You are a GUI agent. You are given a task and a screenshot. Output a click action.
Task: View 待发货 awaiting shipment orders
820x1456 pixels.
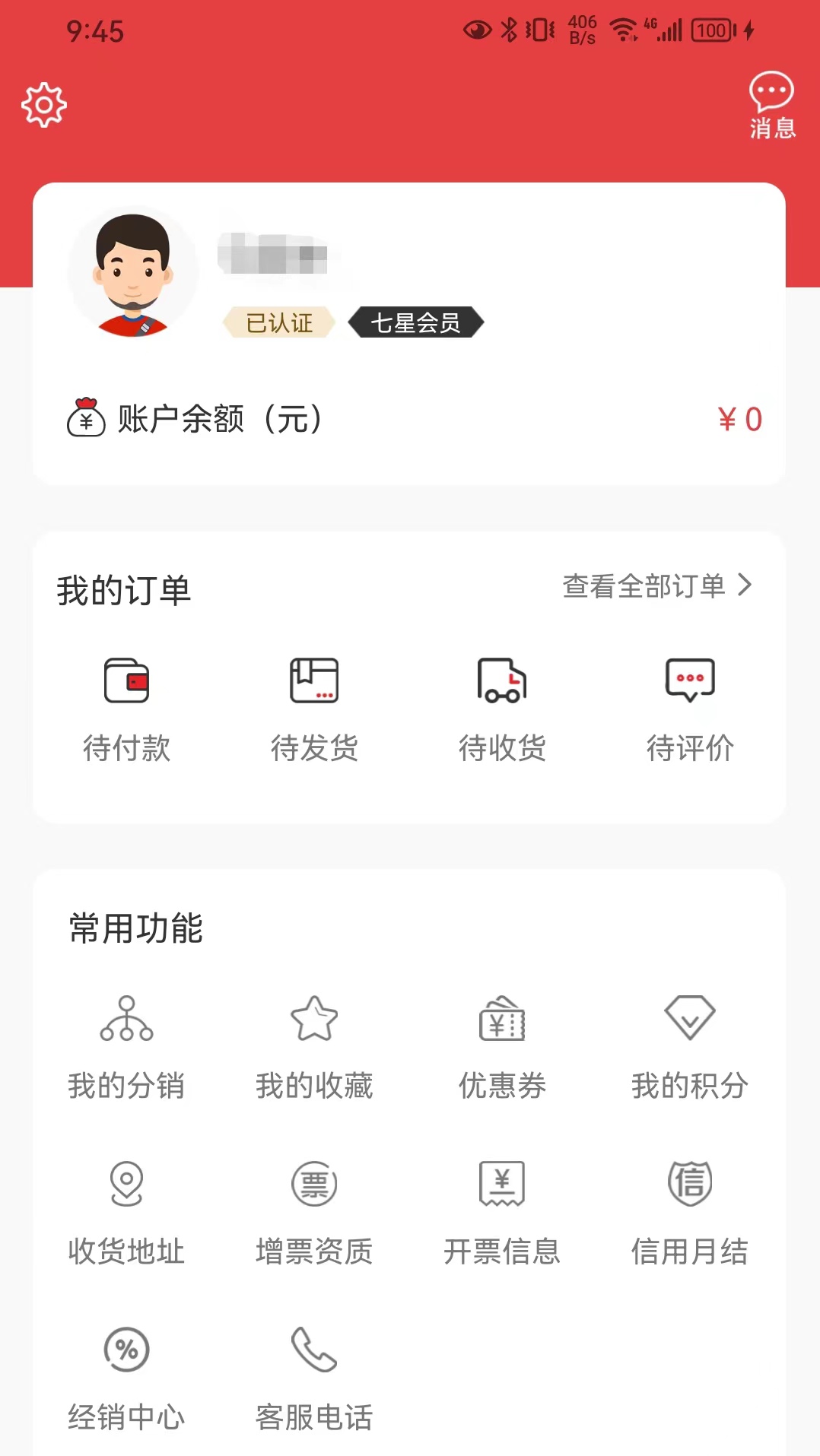pos(314,706)
